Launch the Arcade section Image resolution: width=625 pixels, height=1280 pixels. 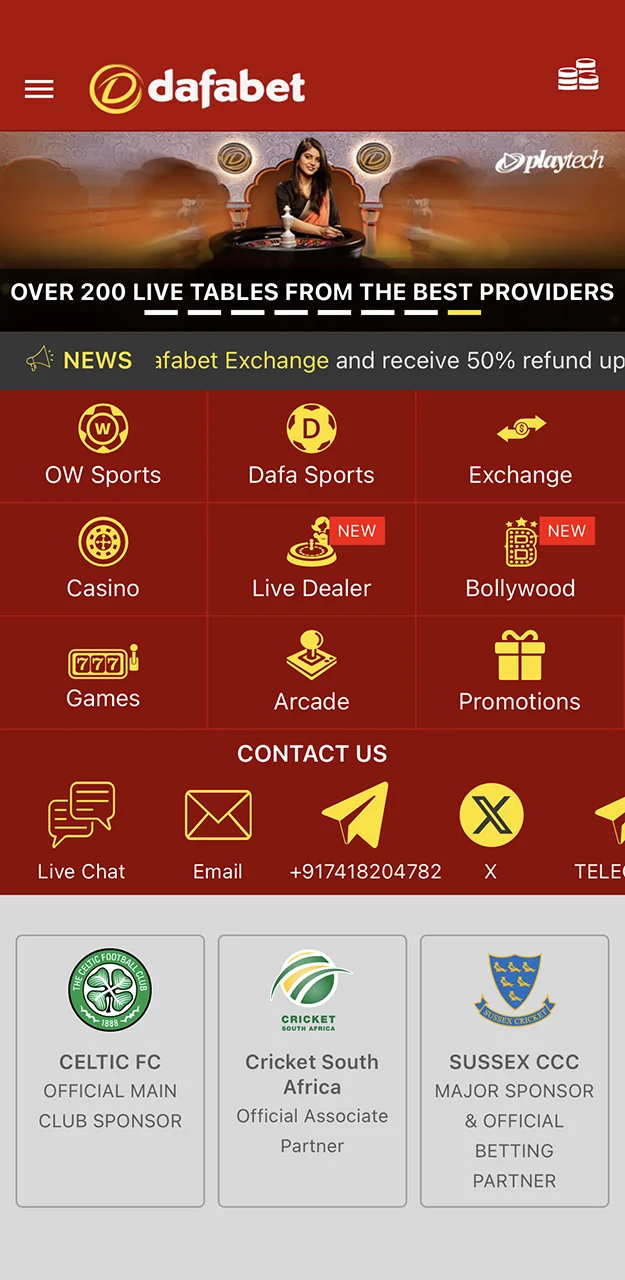(x=311, y=673)
